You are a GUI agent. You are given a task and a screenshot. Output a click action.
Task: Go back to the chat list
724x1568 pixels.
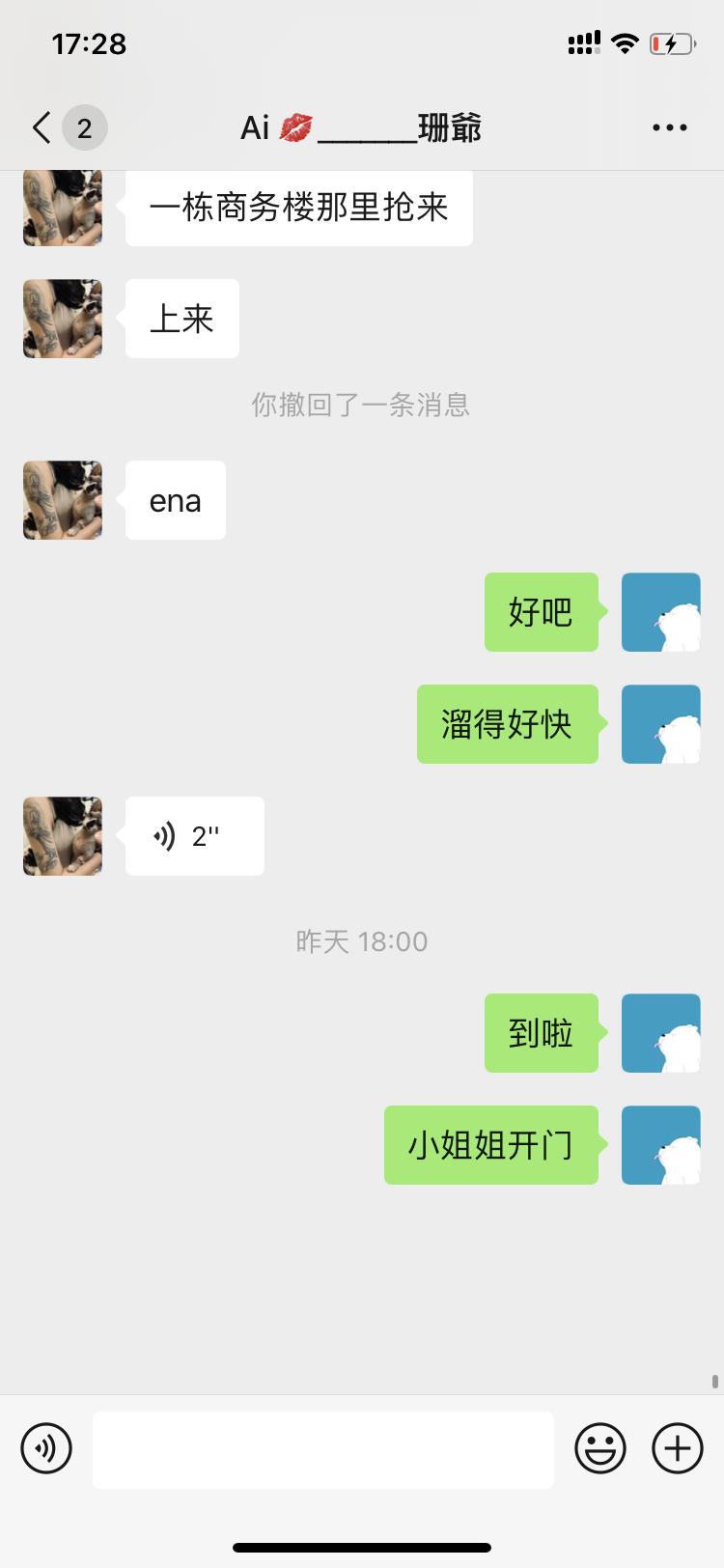[42, 127]
